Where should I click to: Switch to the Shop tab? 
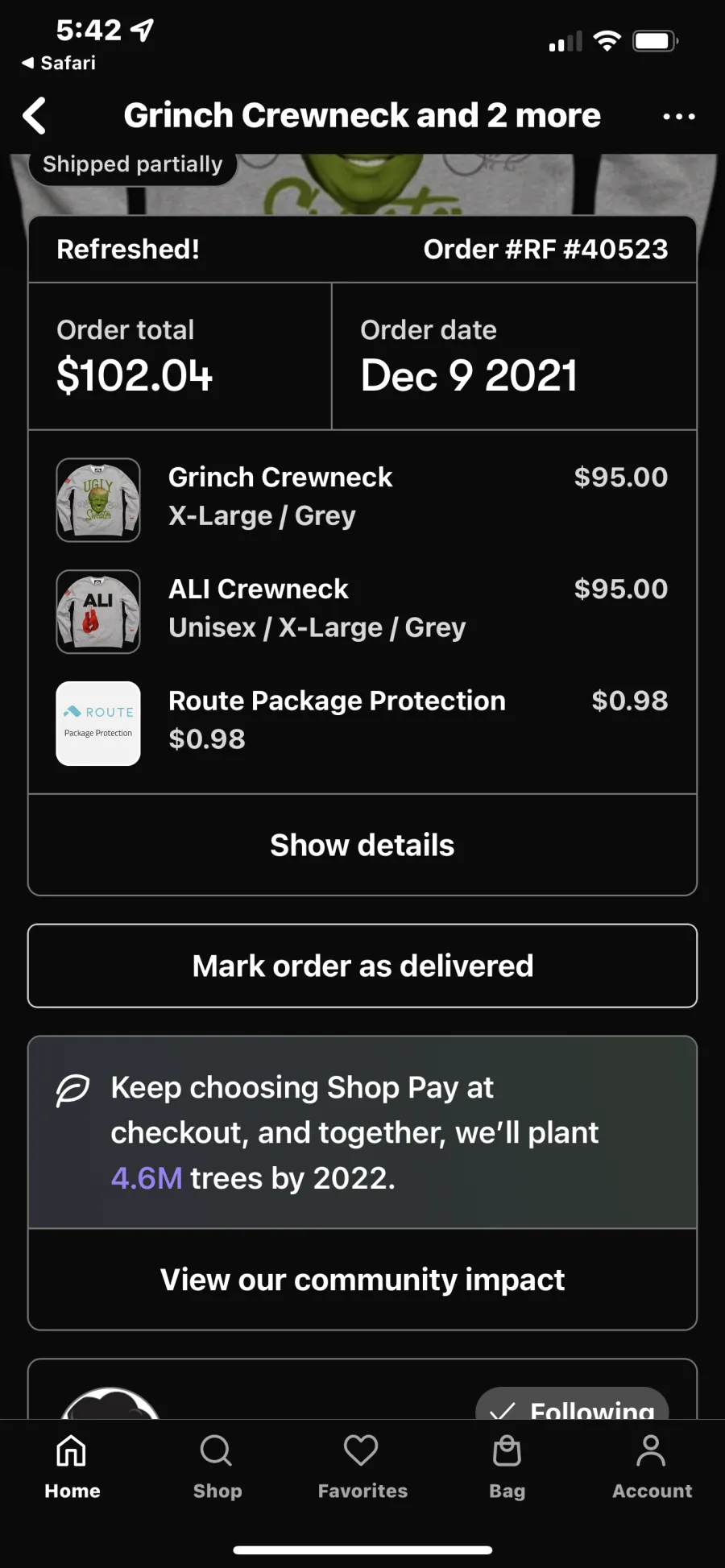pyautogui.click(x=217, y=1466)
